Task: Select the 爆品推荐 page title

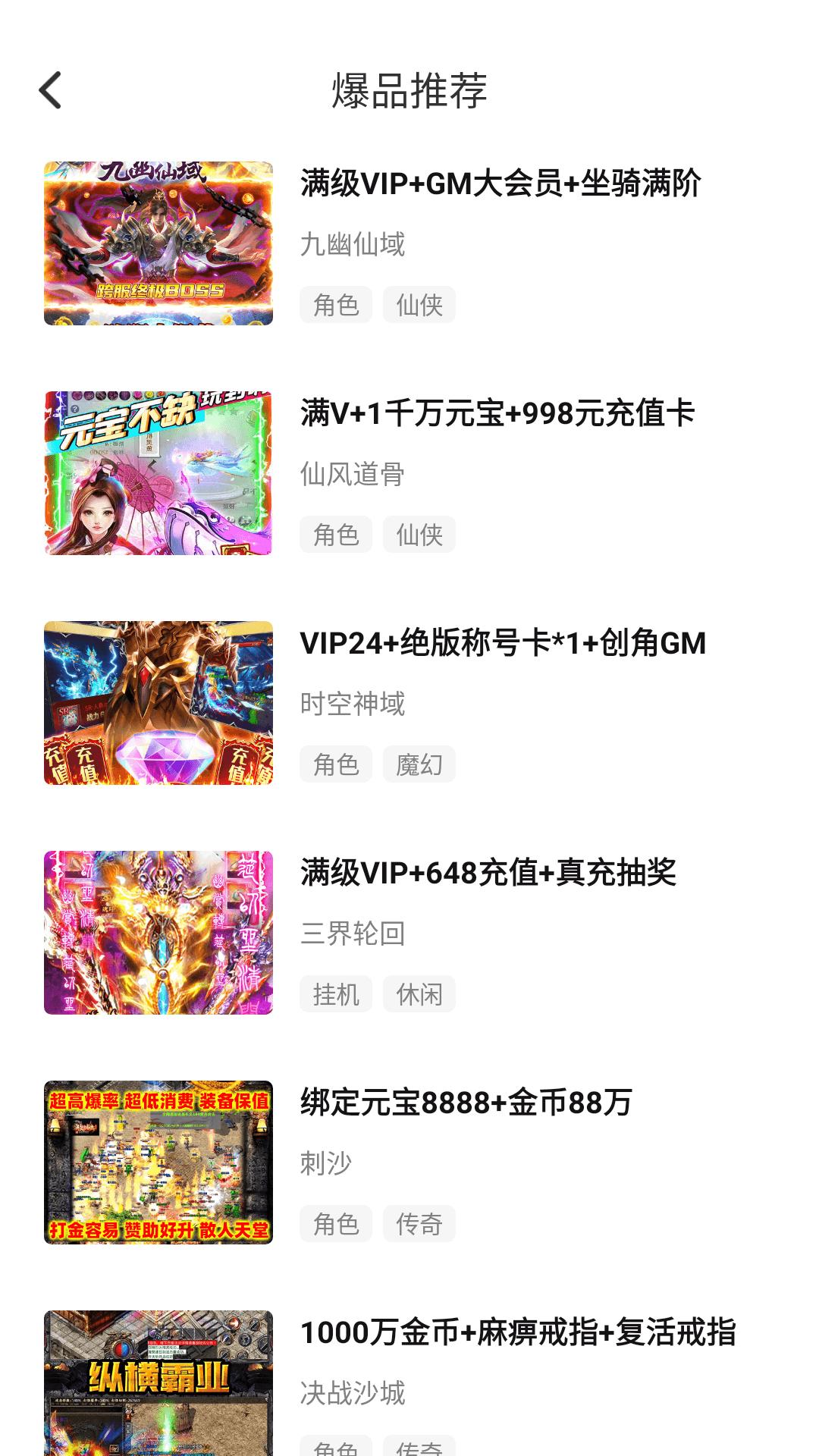Action: [x=409, y=89]
